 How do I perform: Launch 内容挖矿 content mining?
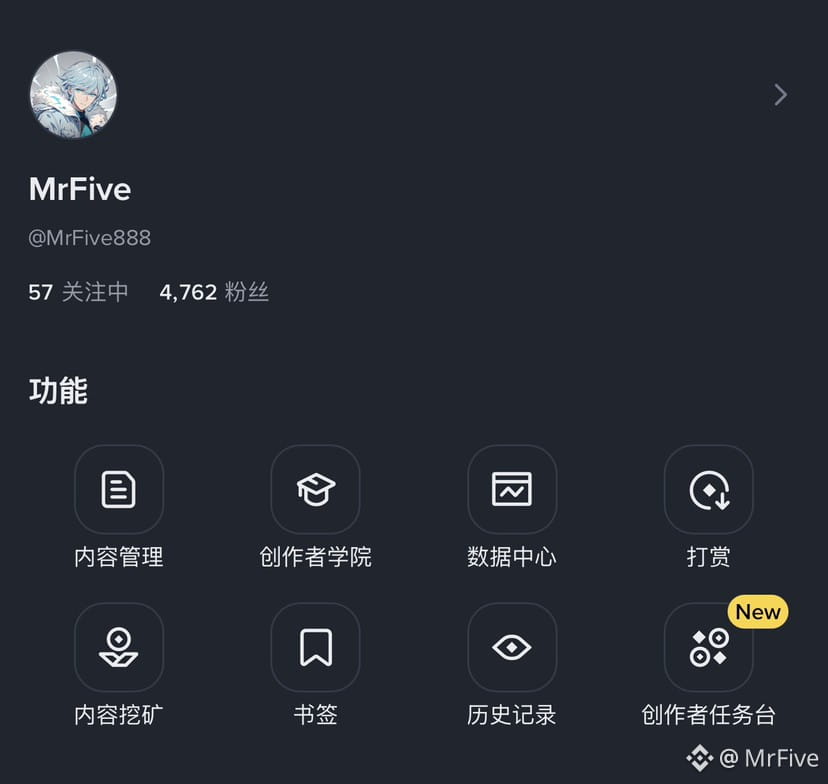tap(119, 647)
